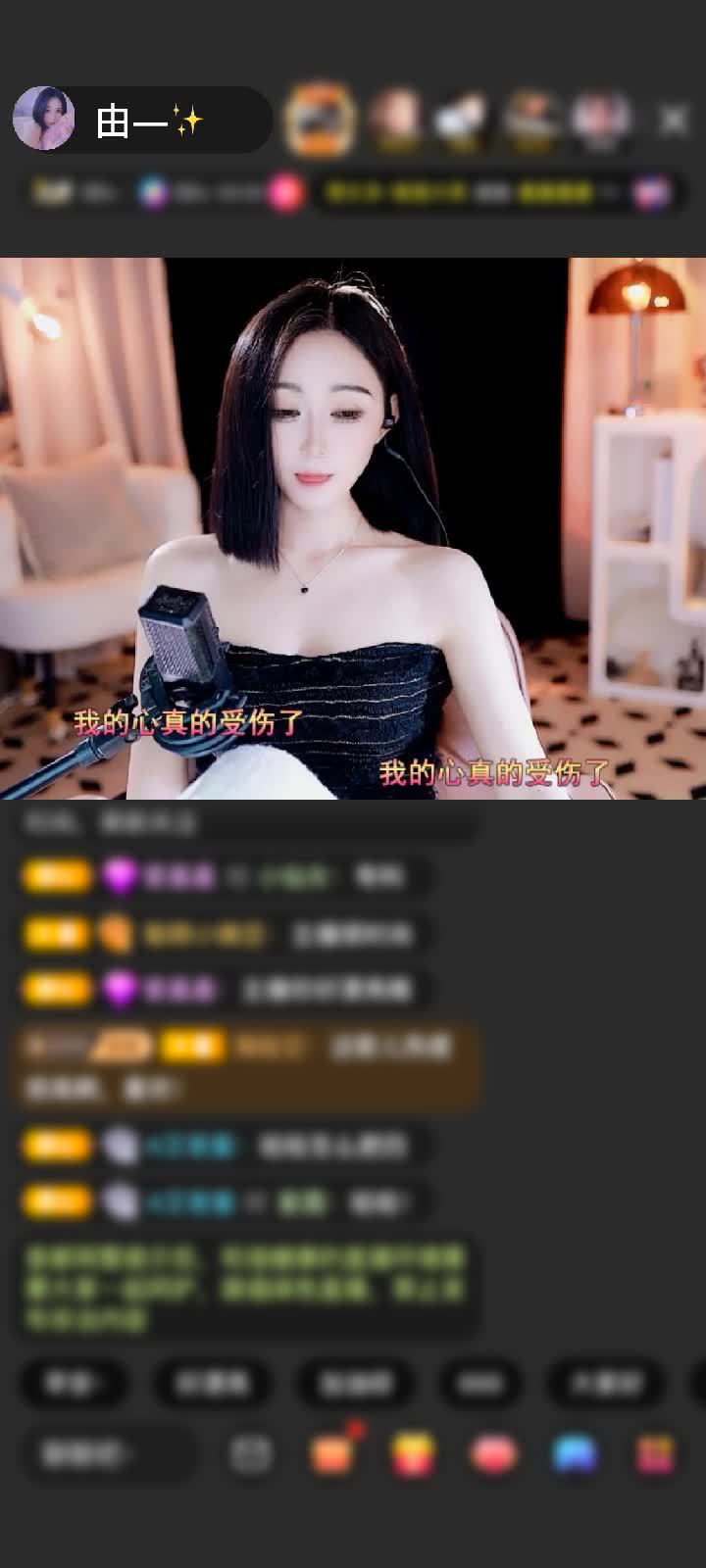Open the yellow gift icon in bottom bar
Image resolution: width=706 pixels, height=1568 pixels.
[414, 1453]
